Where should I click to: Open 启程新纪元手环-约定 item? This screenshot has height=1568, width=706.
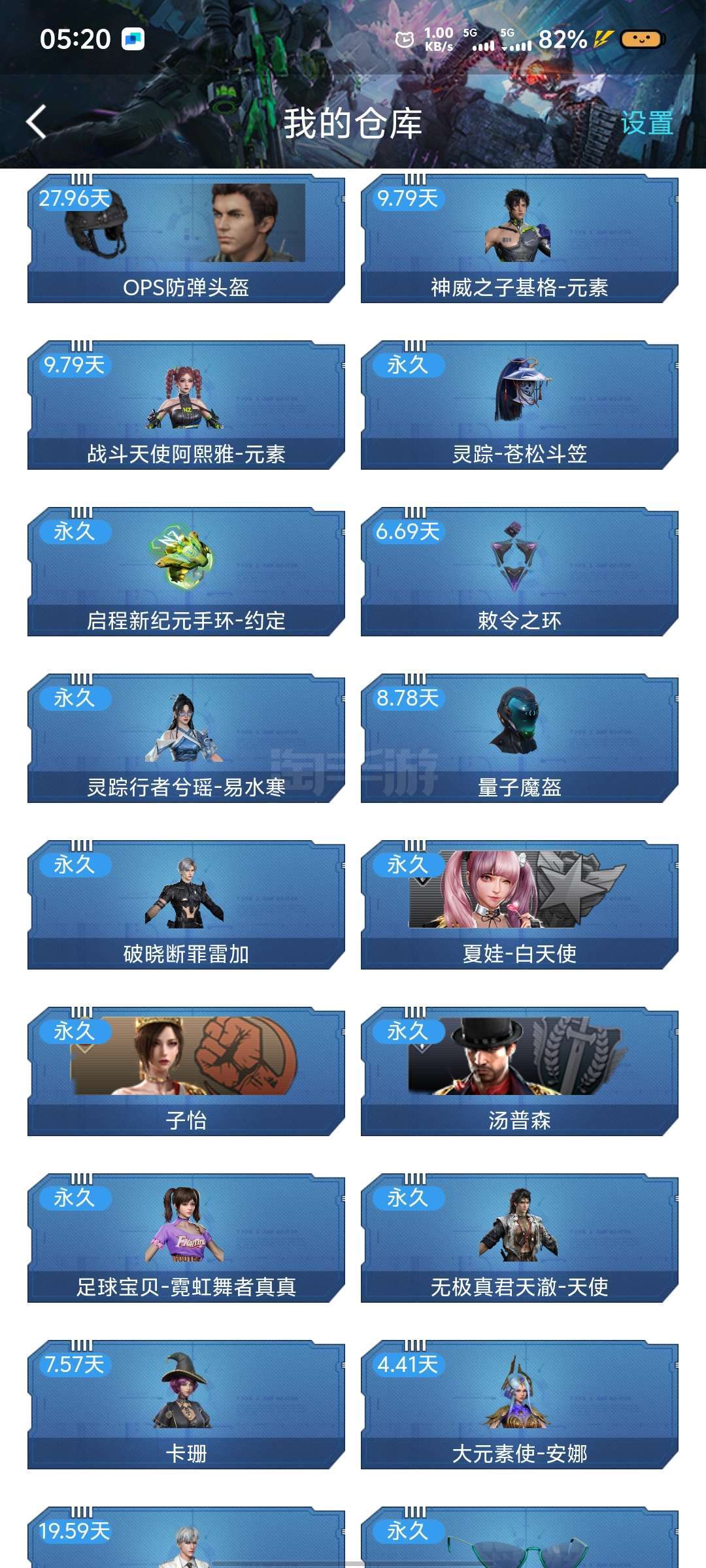pos(186,572)
